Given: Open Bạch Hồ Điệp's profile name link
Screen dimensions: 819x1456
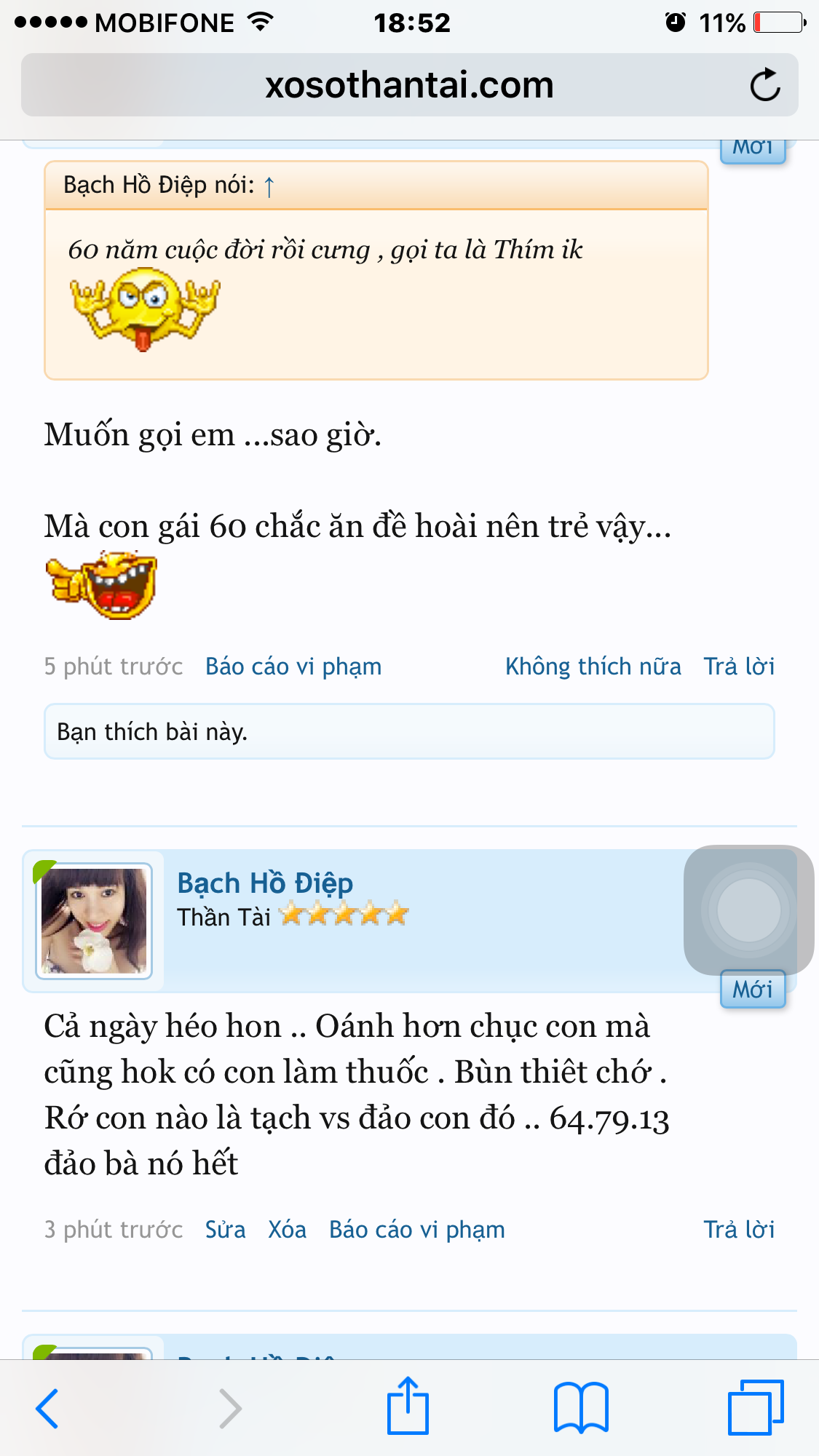Looking at the screenshot, I should tap(265, 883).
